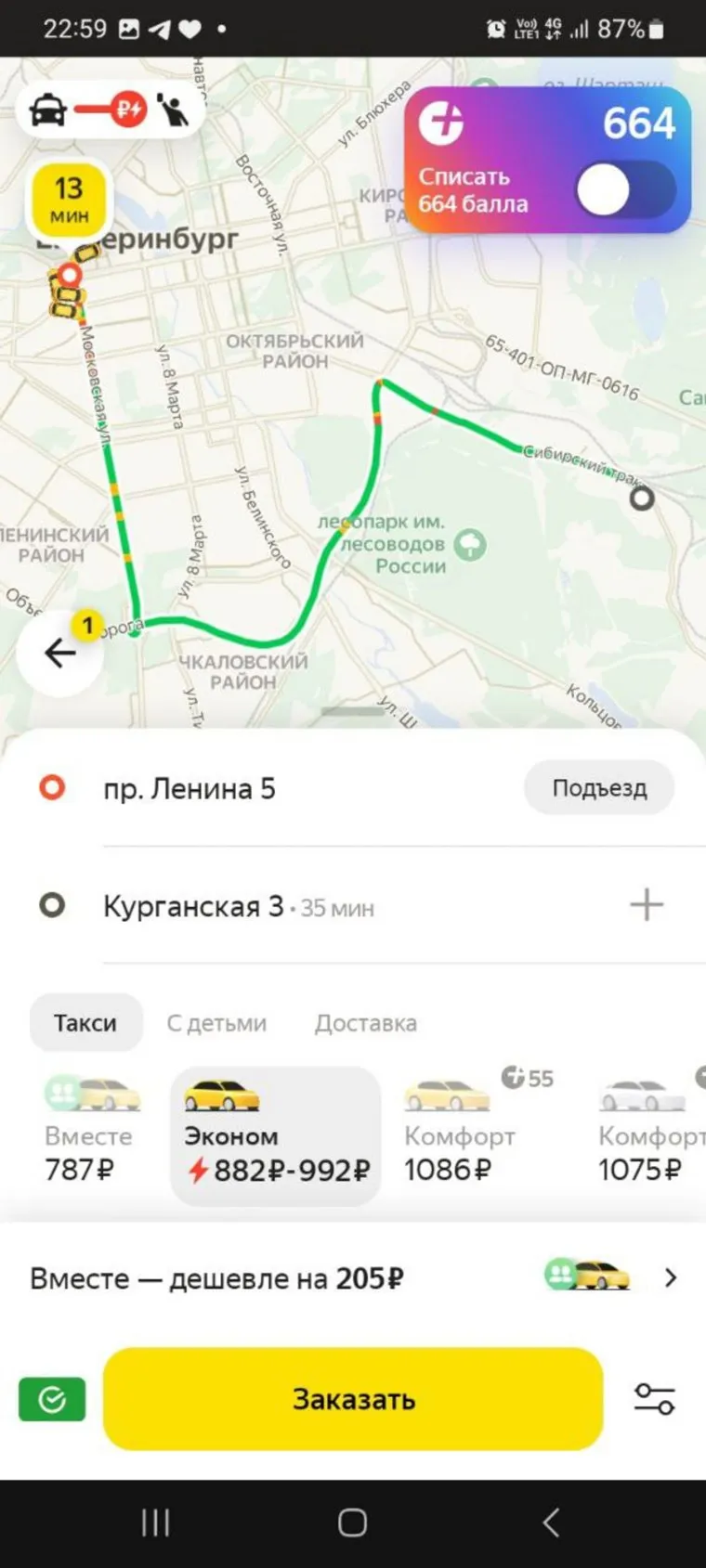The image size is (706, 1568).
Task: Switch to the Такси tab
Action: 85,1023
